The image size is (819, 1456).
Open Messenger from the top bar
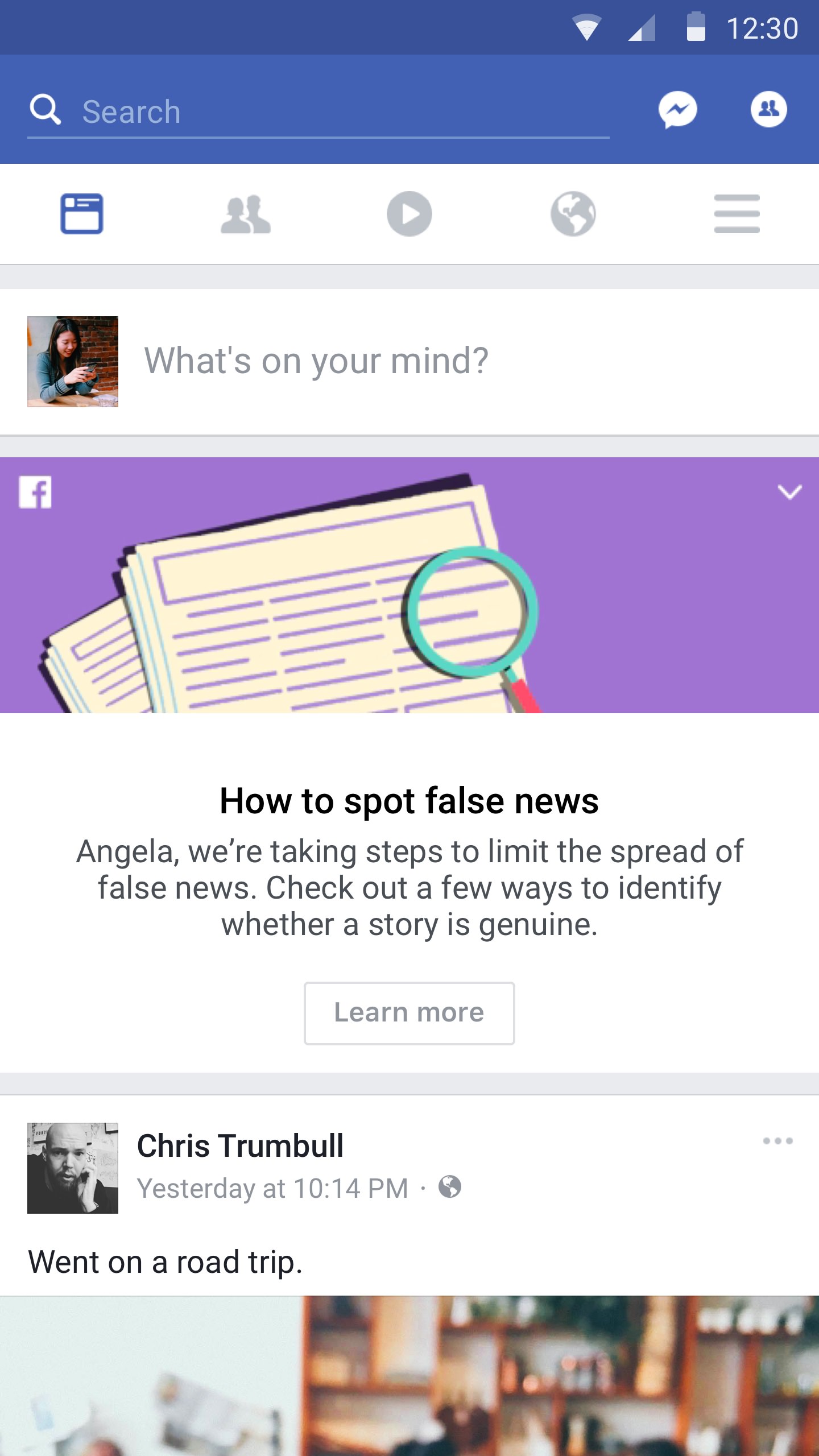click(677, 109)
